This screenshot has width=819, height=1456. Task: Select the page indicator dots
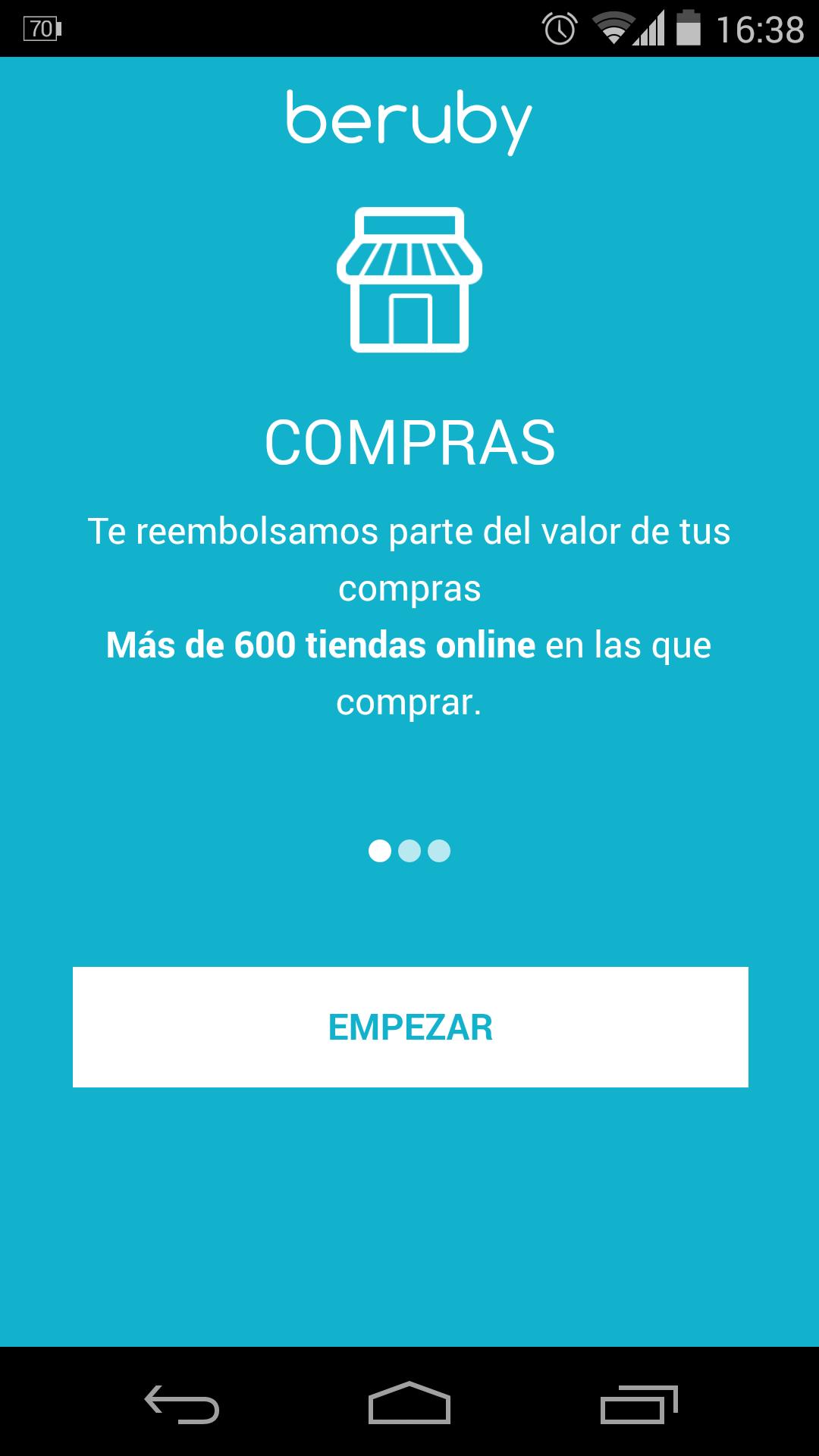409,851
